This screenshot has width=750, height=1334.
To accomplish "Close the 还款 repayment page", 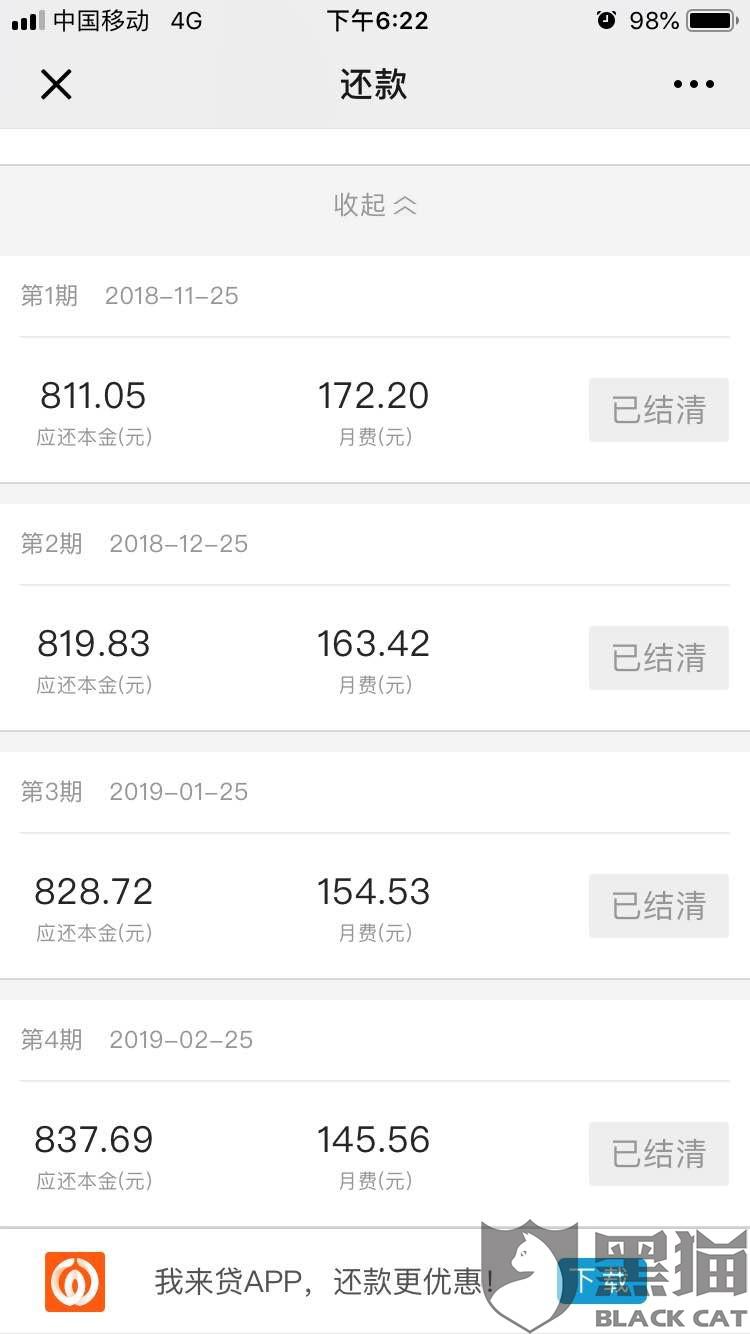I will [56, 85].
